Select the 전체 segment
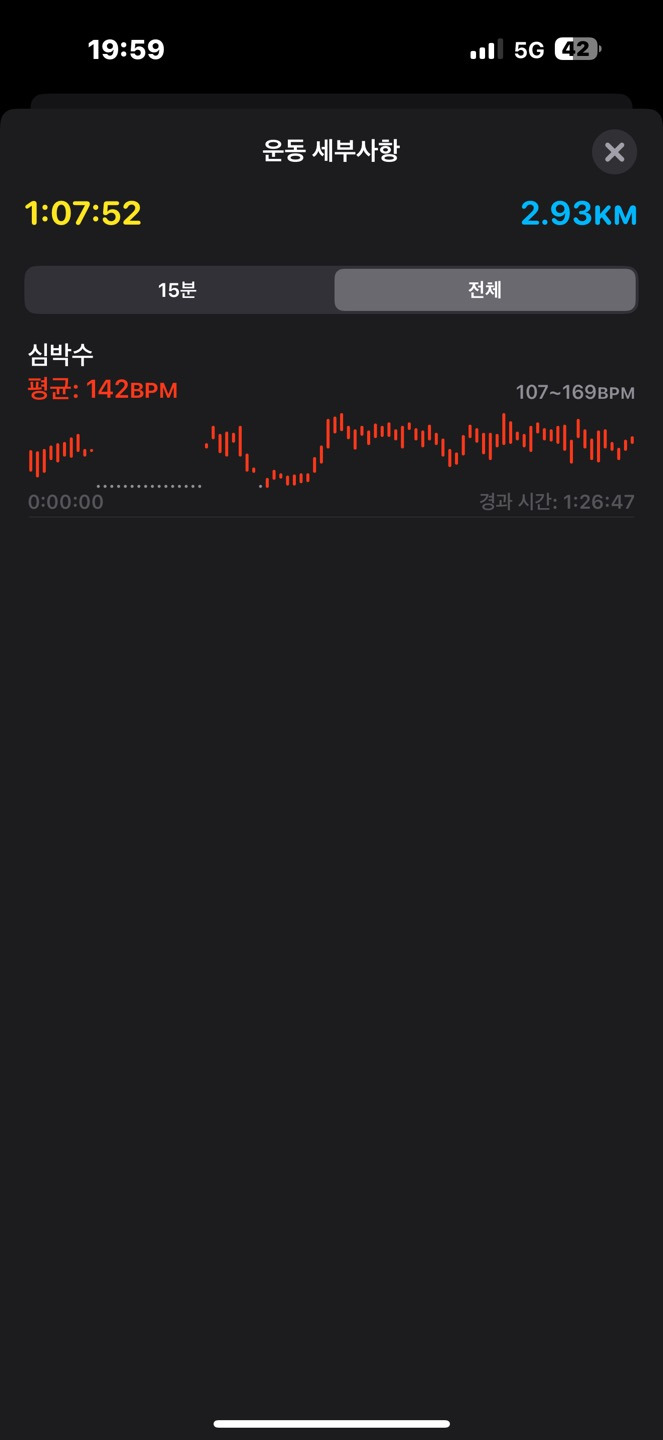Image resolution: width=663 pixels, height=1440 pixels. point(485,290)
